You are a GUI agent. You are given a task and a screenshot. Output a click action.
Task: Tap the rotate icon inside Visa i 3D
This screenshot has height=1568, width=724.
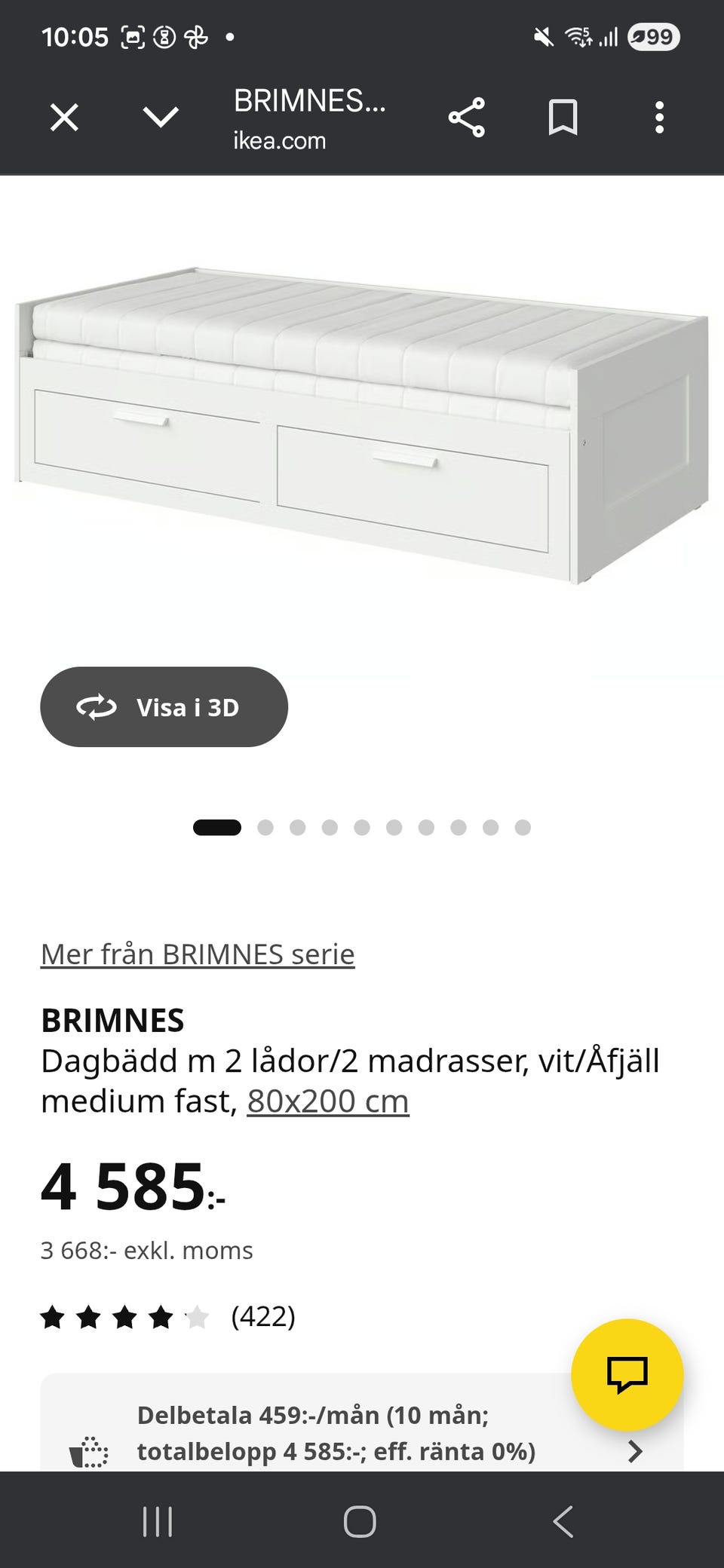pyautogui.click(x=97, y=707)
